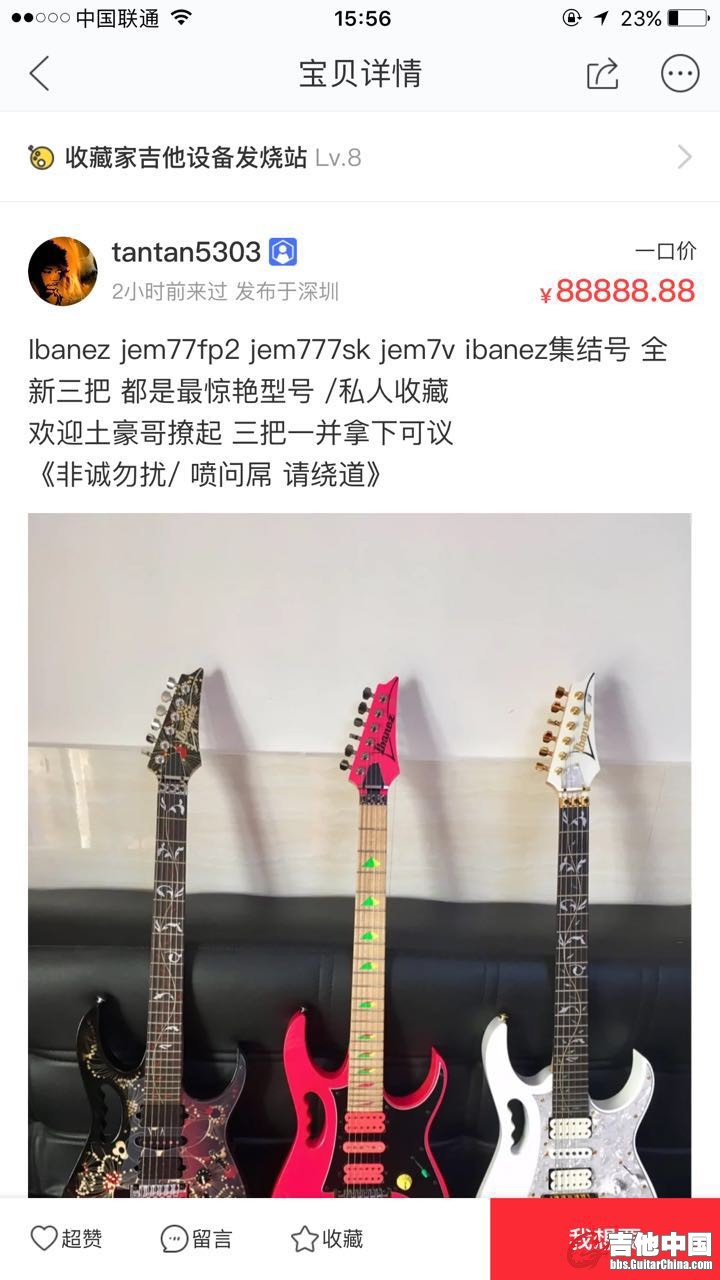The width and height of the screenshot is (720, 1280).
Task: Add the listing to favorites with 收藏
Action: point(327,1239)
